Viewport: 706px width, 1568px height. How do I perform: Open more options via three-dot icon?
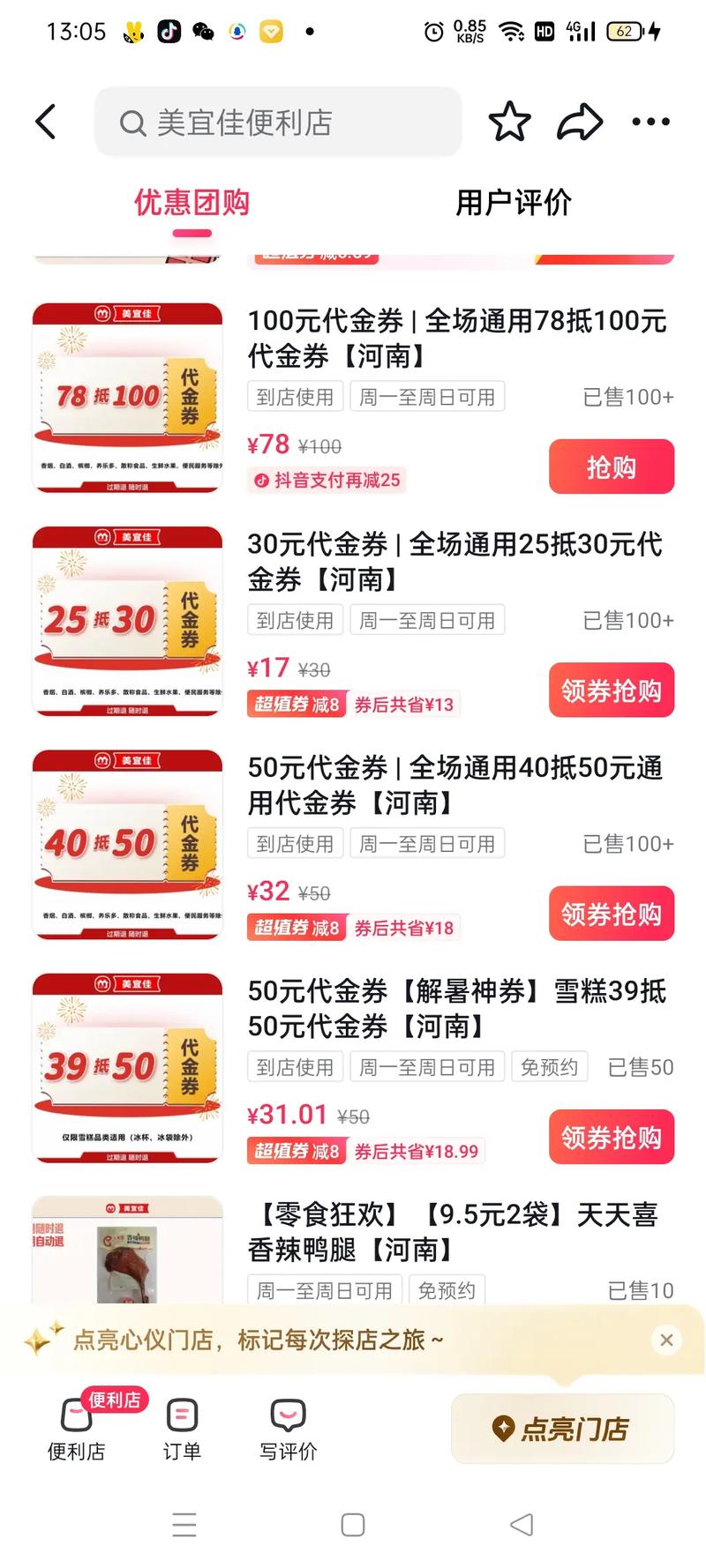coord(650,122)
